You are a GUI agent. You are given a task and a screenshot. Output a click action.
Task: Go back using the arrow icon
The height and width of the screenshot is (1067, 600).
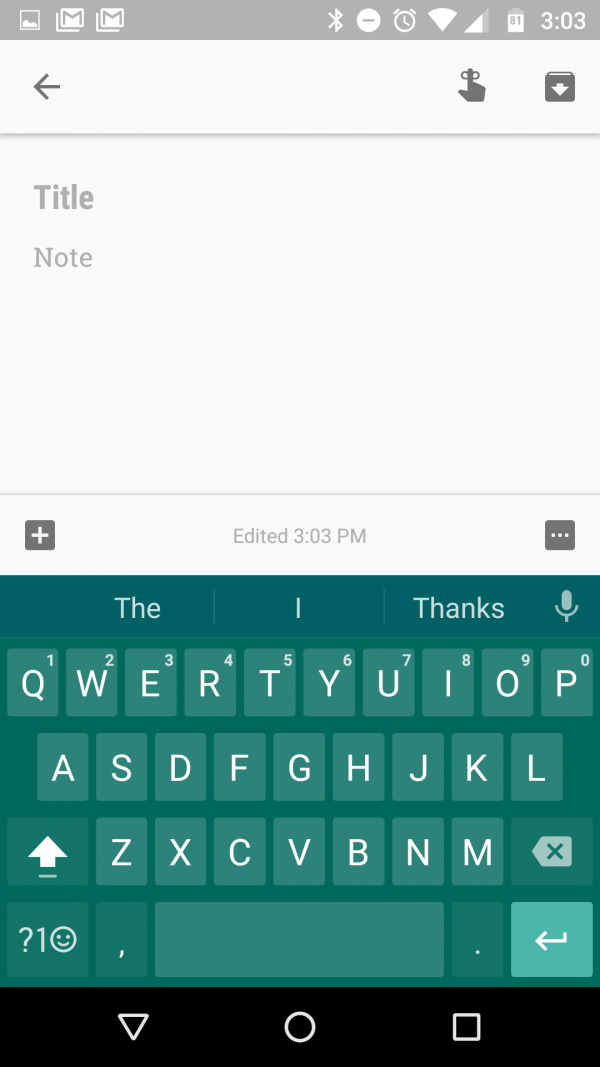[47, 86]
